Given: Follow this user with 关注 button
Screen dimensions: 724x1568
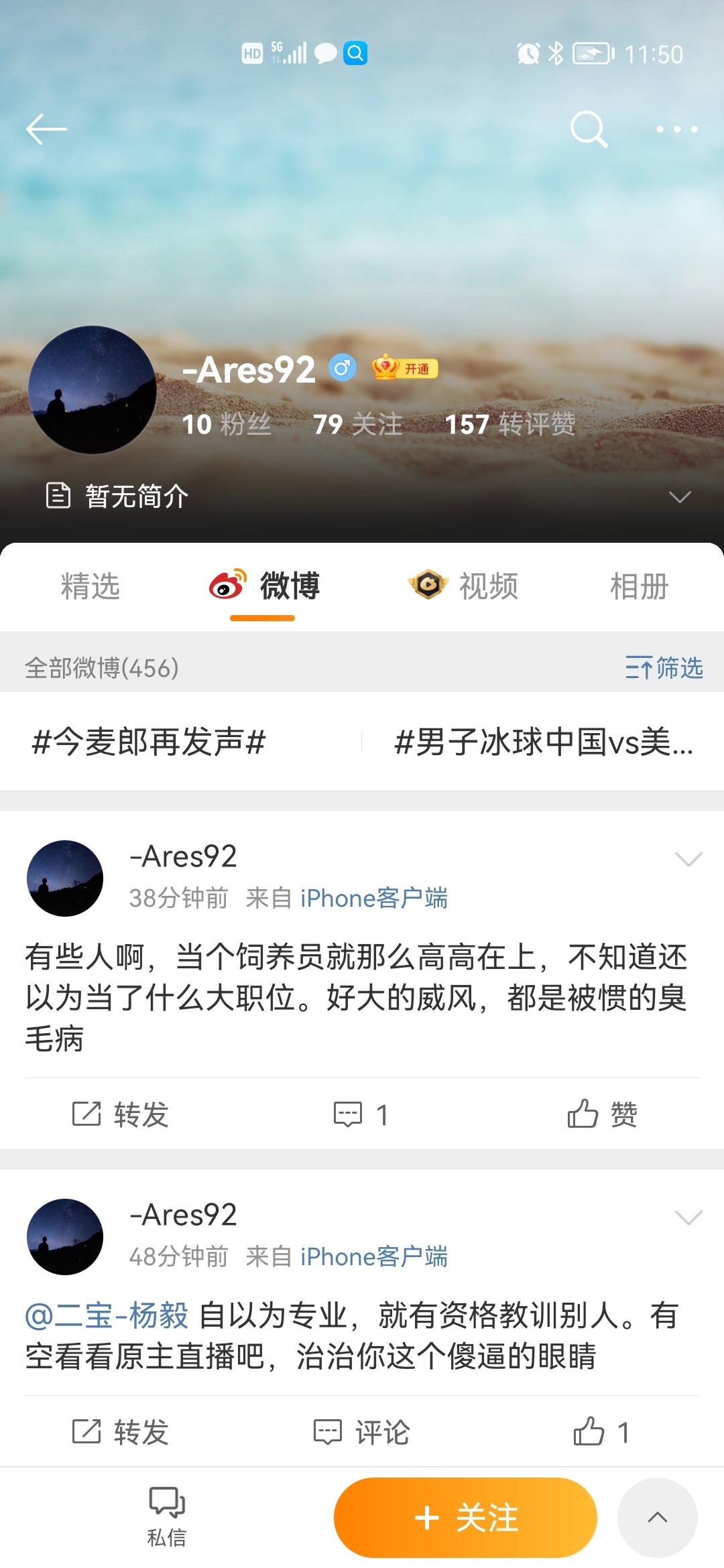Looking at the screenshot, I should [465, 1518].
